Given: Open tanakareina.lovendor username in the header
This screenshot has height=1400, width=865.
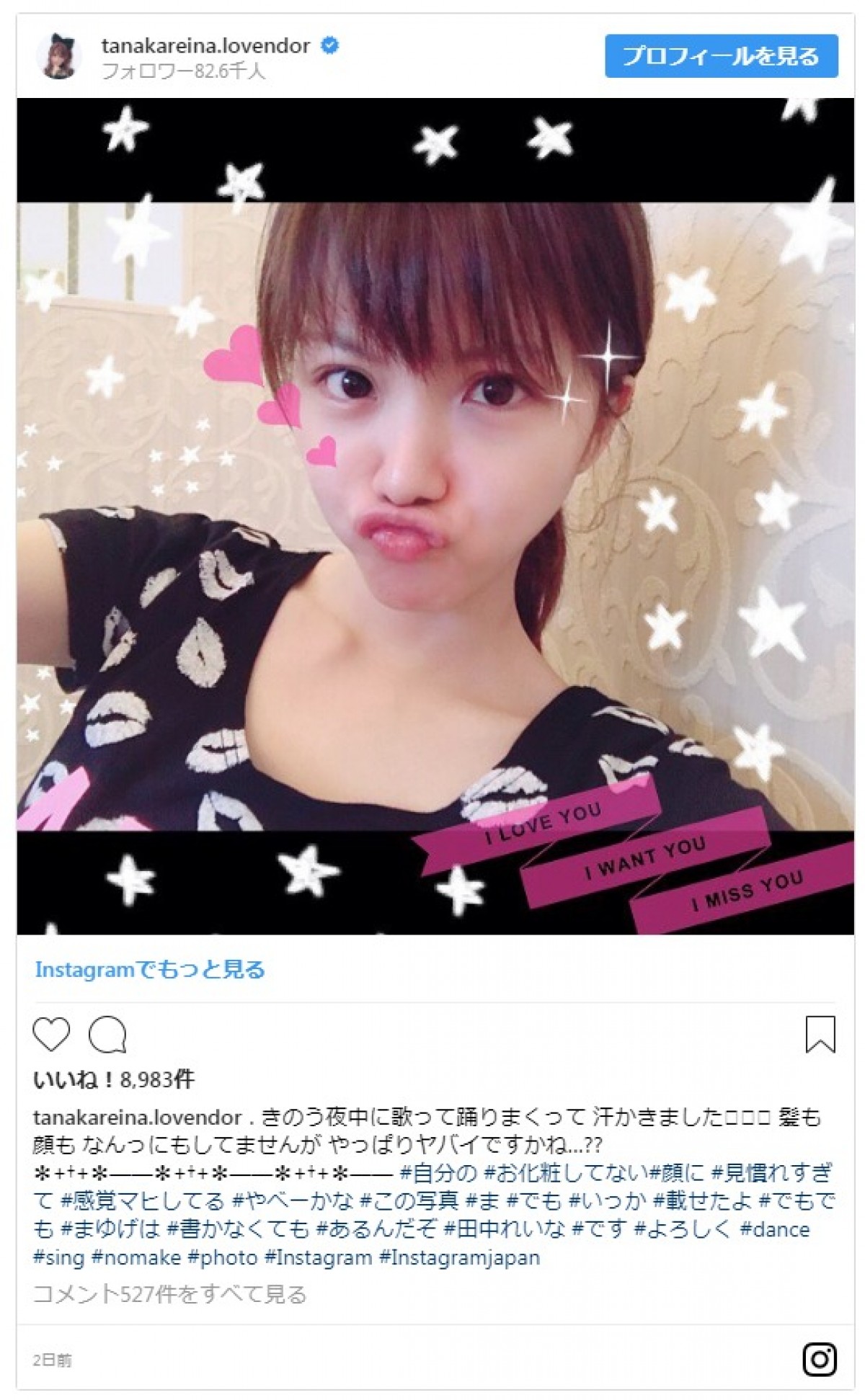Looking at the screenshot, I should click(205, 45).
